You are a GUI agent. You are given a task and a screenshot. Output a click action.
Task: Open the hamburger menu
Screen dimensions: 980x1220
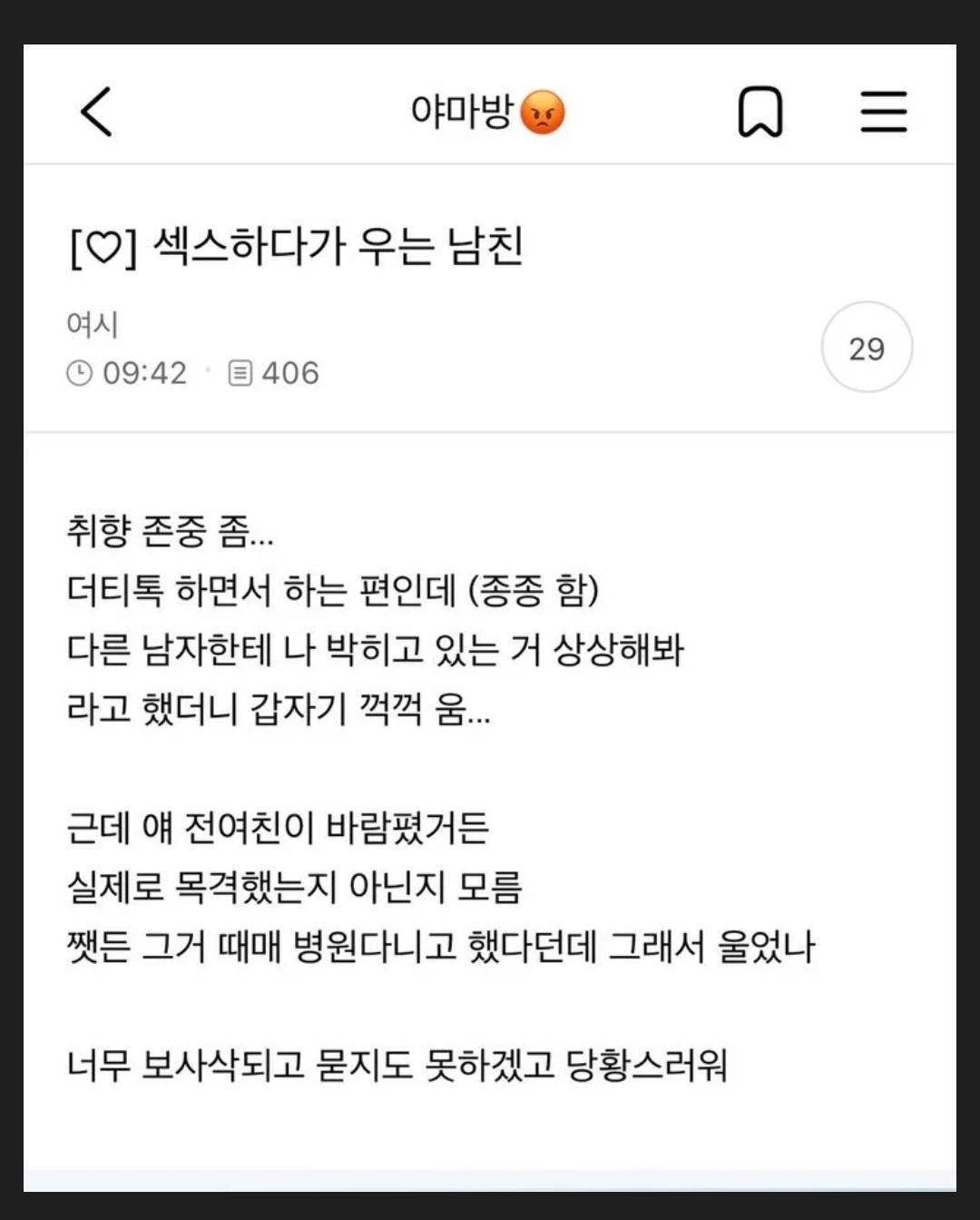pyautogui.click(x=883, y=112)
